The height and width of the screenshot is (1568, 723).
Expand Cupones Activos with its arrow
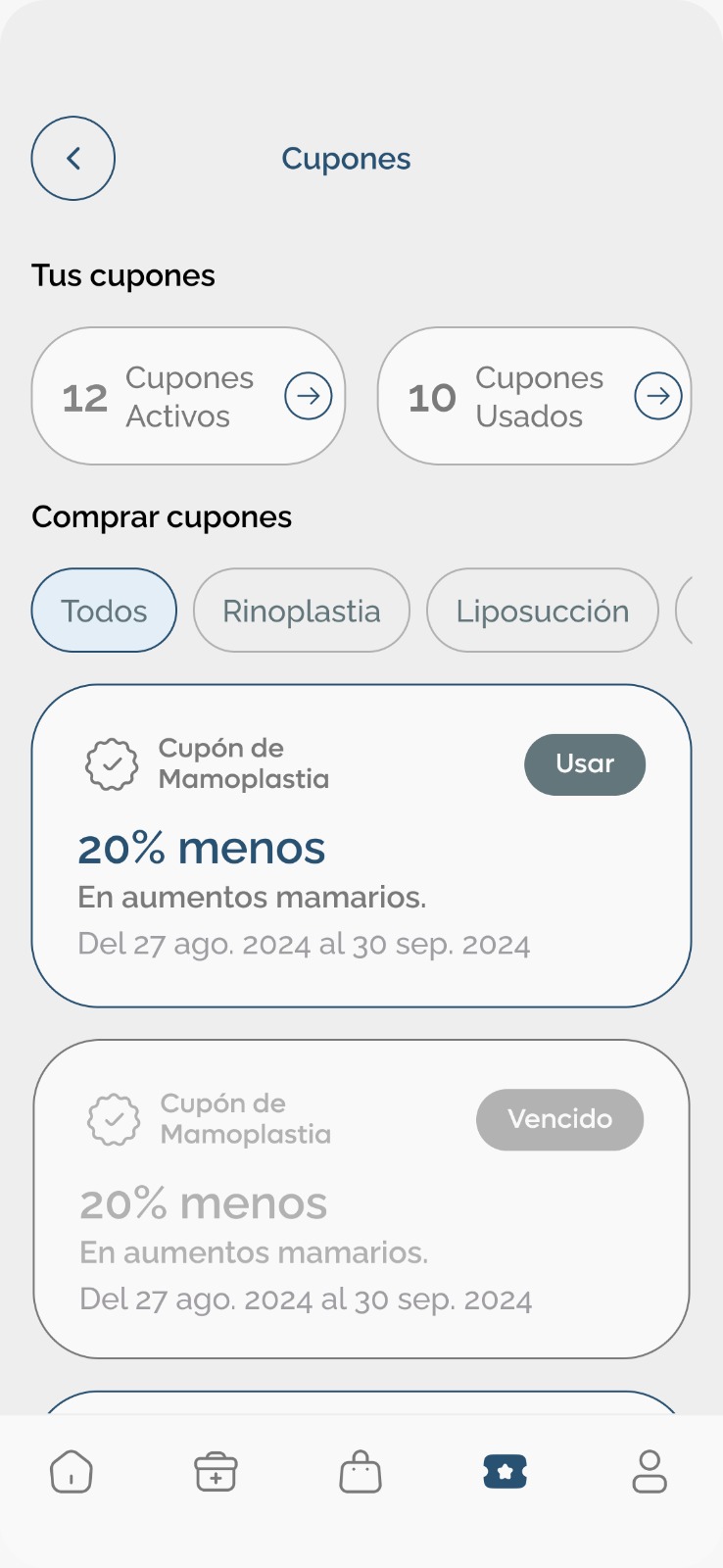point(308,396)
